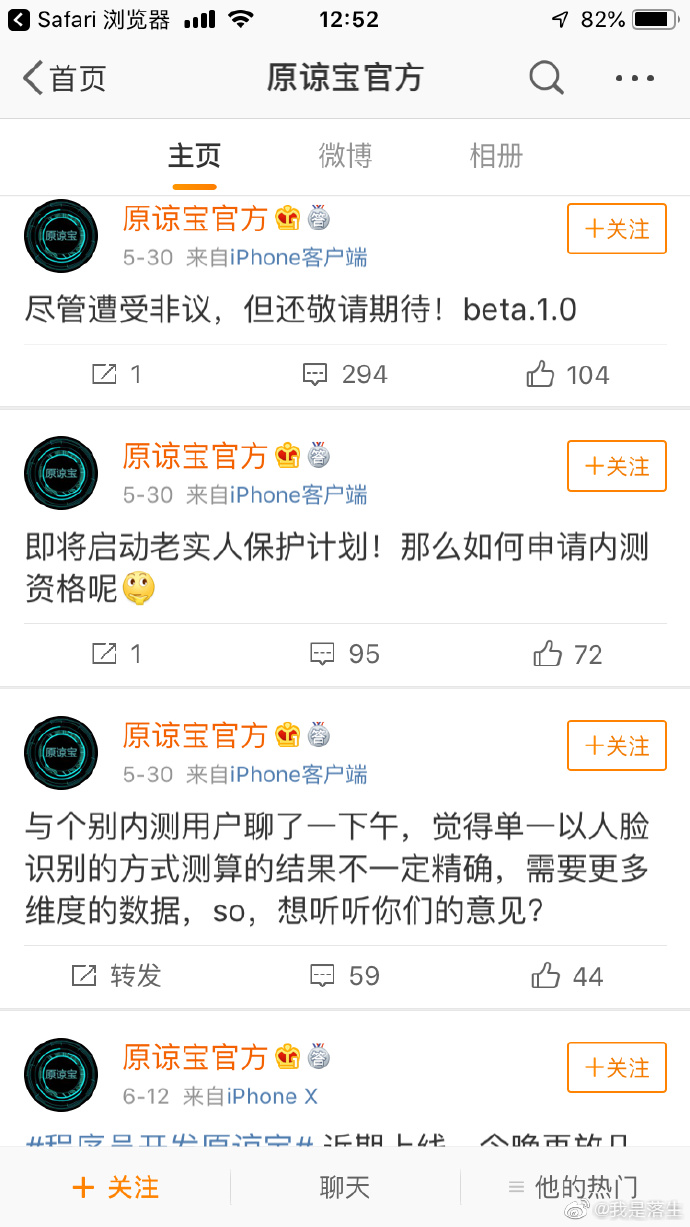Like the 老实人保护计划 post
690x1227 pixels.
point(567,654)
